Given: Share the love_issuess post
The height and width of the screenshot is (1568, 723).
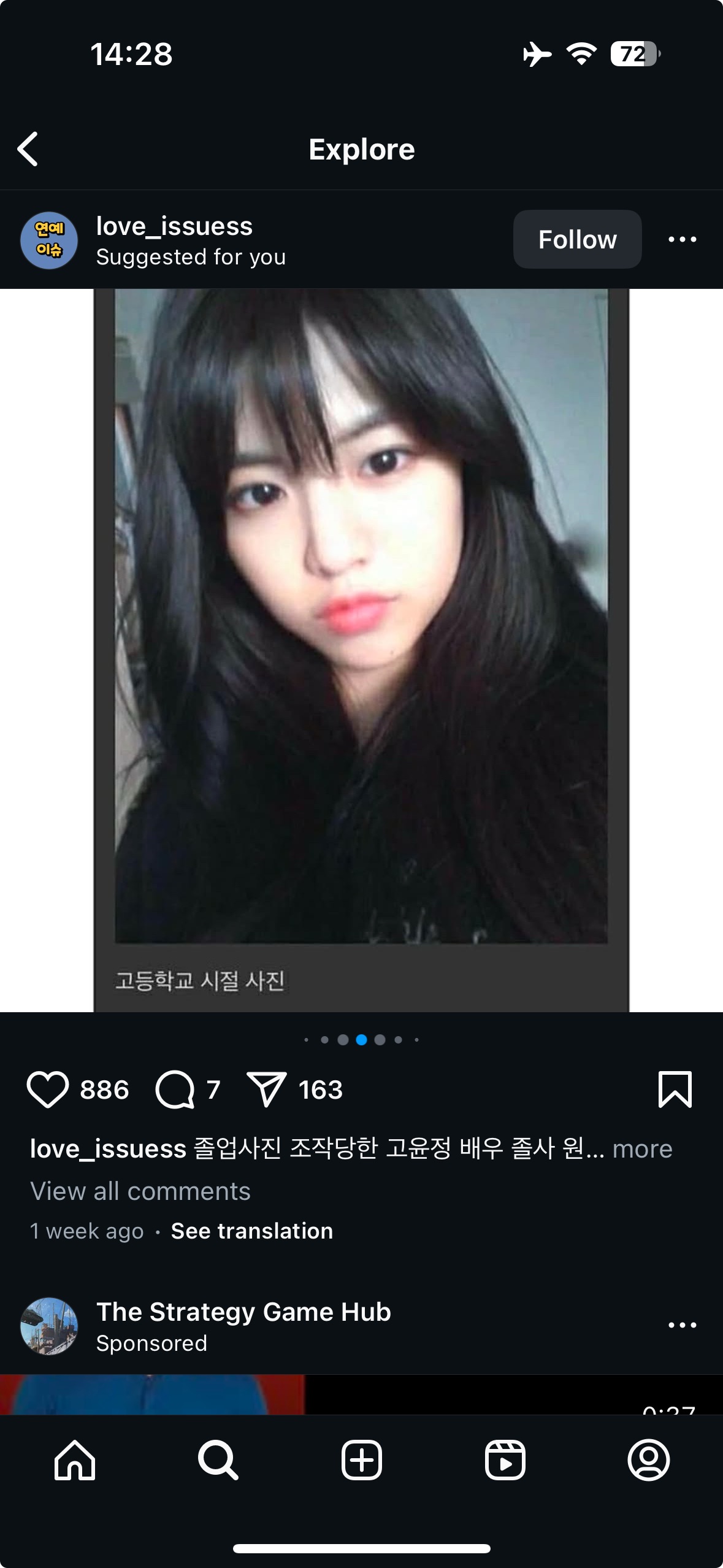Looking at the screenshot, I should [266, 1090].
